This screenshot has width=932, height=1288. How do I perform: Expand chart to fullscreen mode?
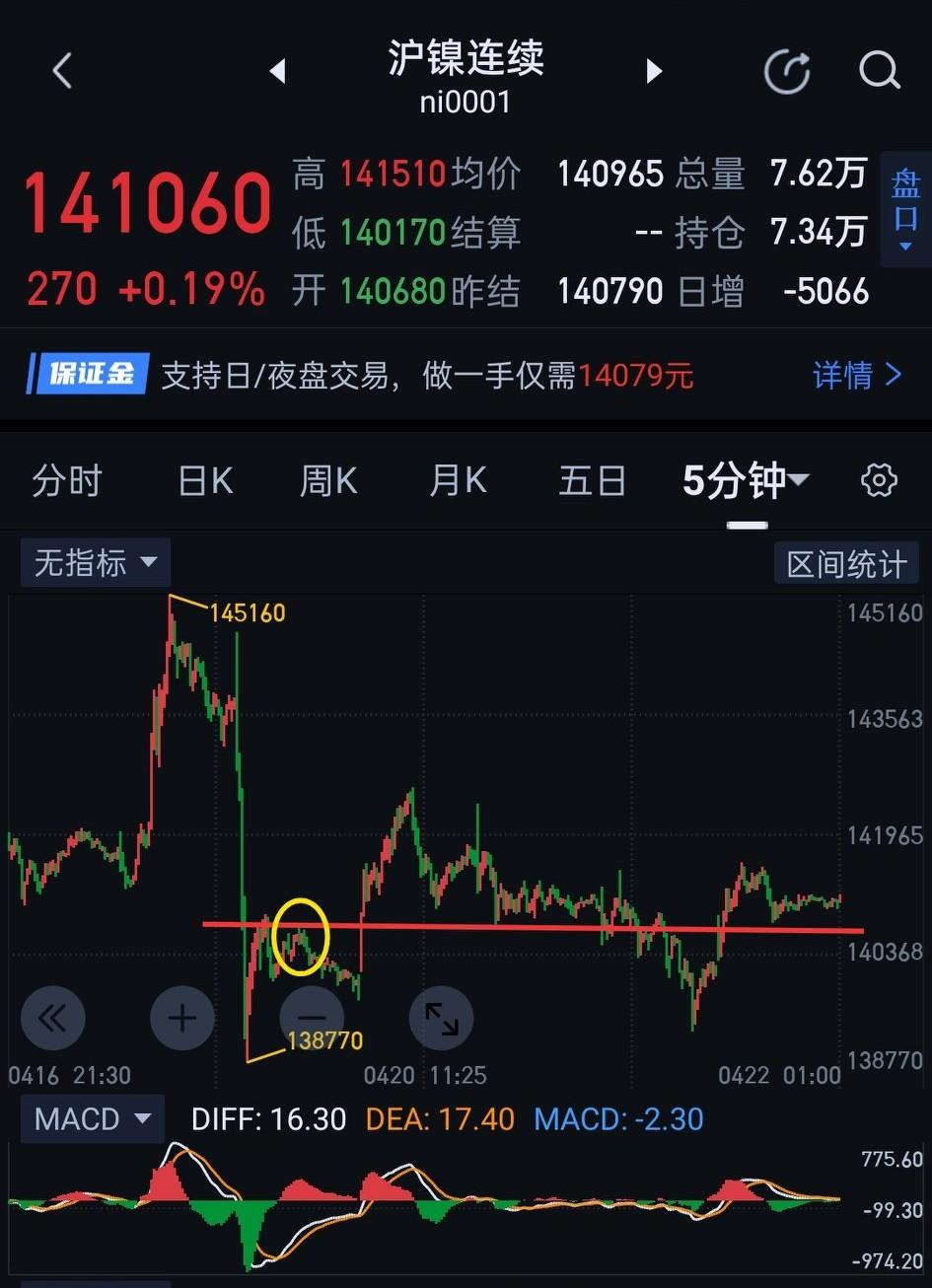click(x=441, y=1018)
